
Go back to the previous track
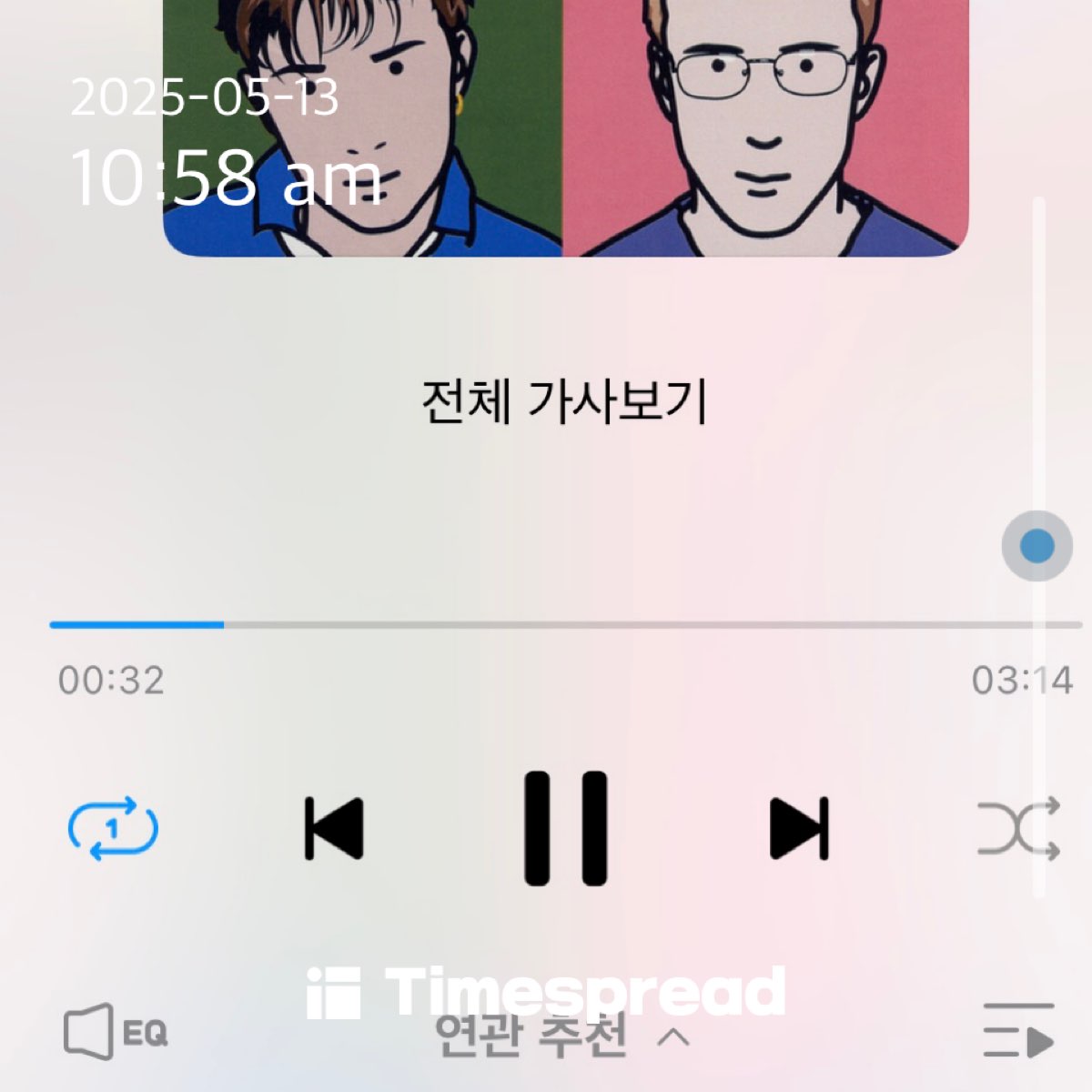pyautogui.click(x=333, y=828)
